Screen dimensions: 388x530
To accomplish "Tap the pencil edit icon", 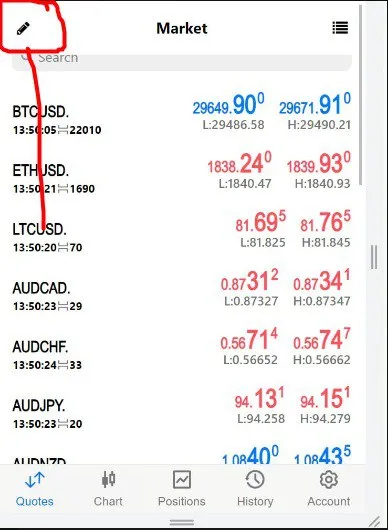I will pyautogui.click(x=23, y=28).
